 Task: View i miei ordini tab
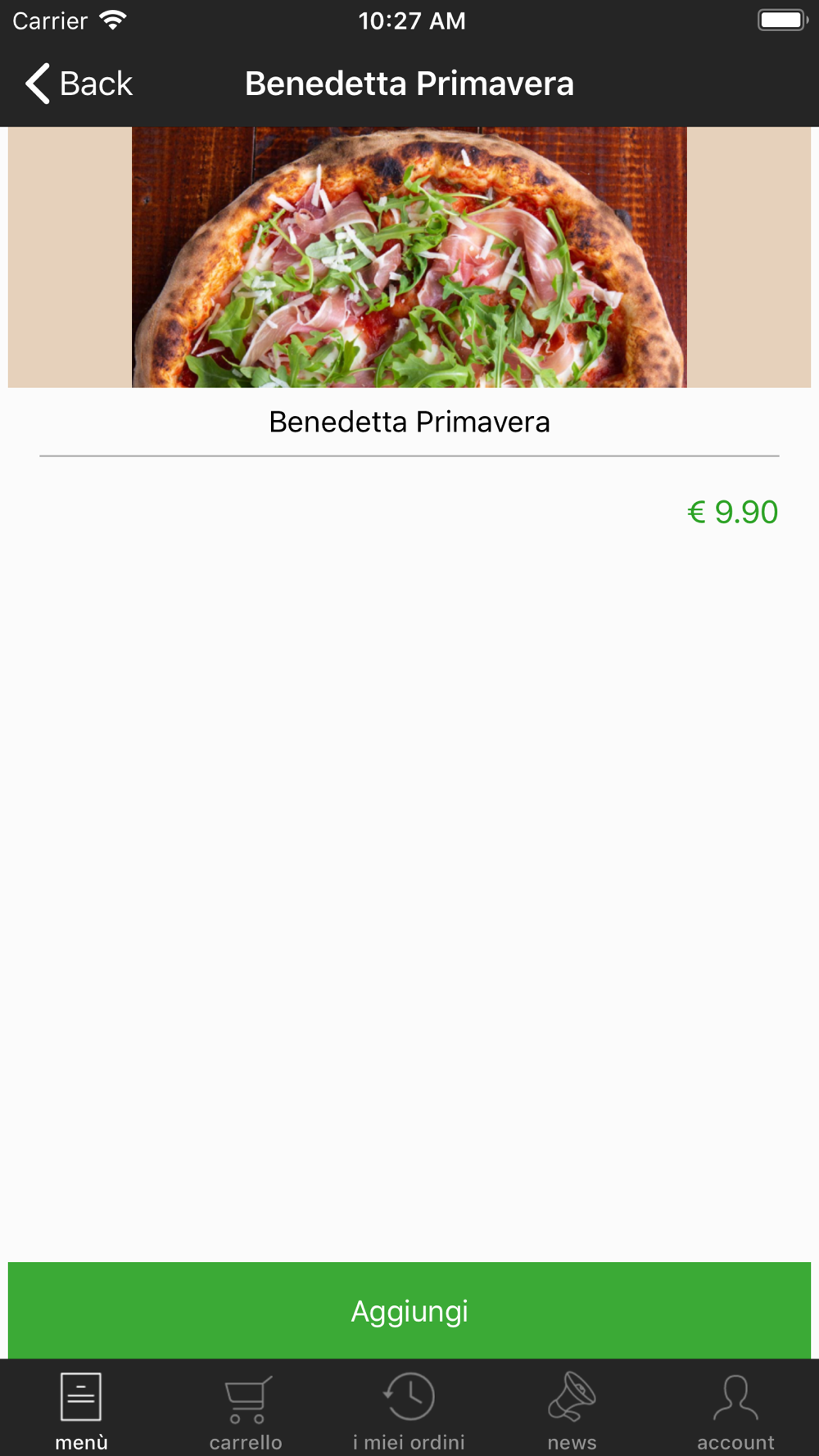tap(409, 1410)
